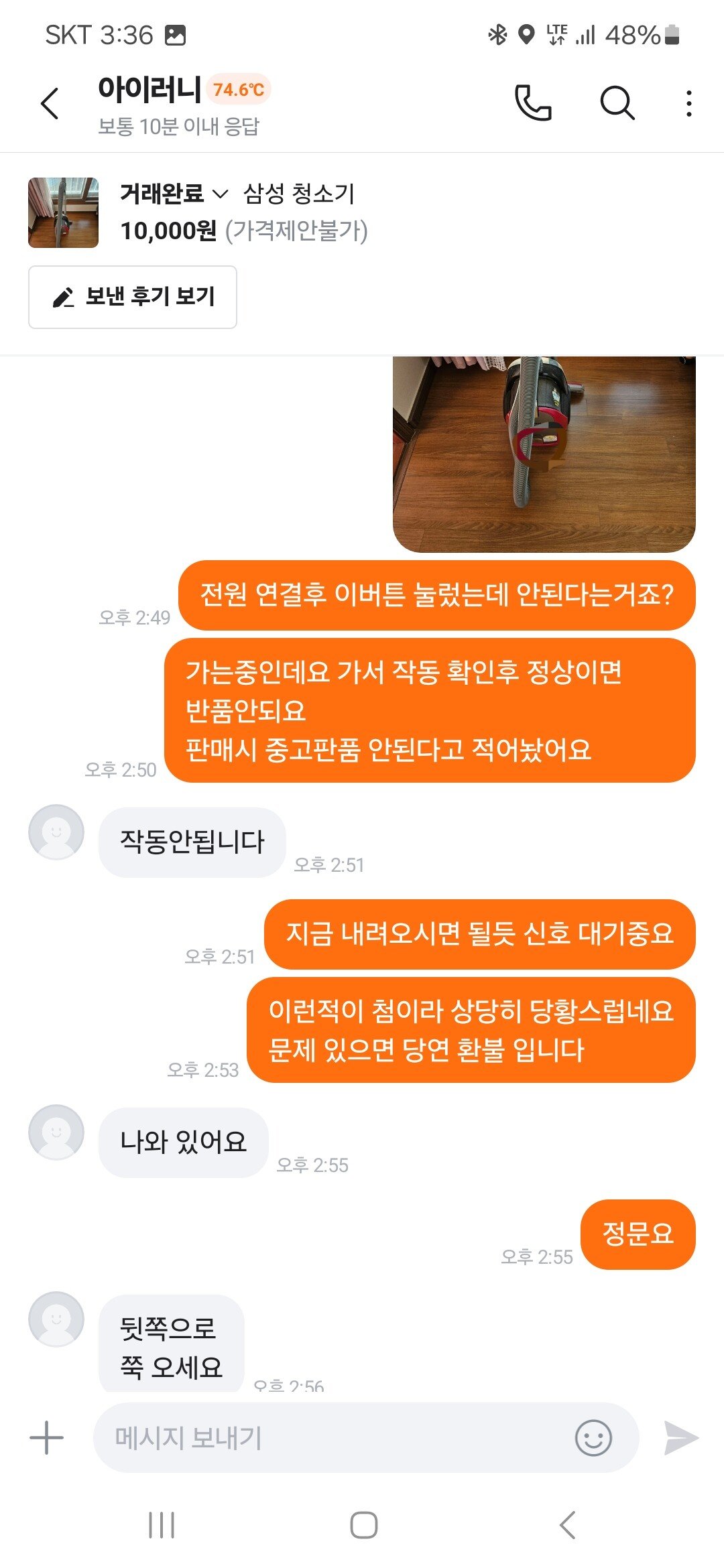Tap 보낸 후기 보기 button

133,297
